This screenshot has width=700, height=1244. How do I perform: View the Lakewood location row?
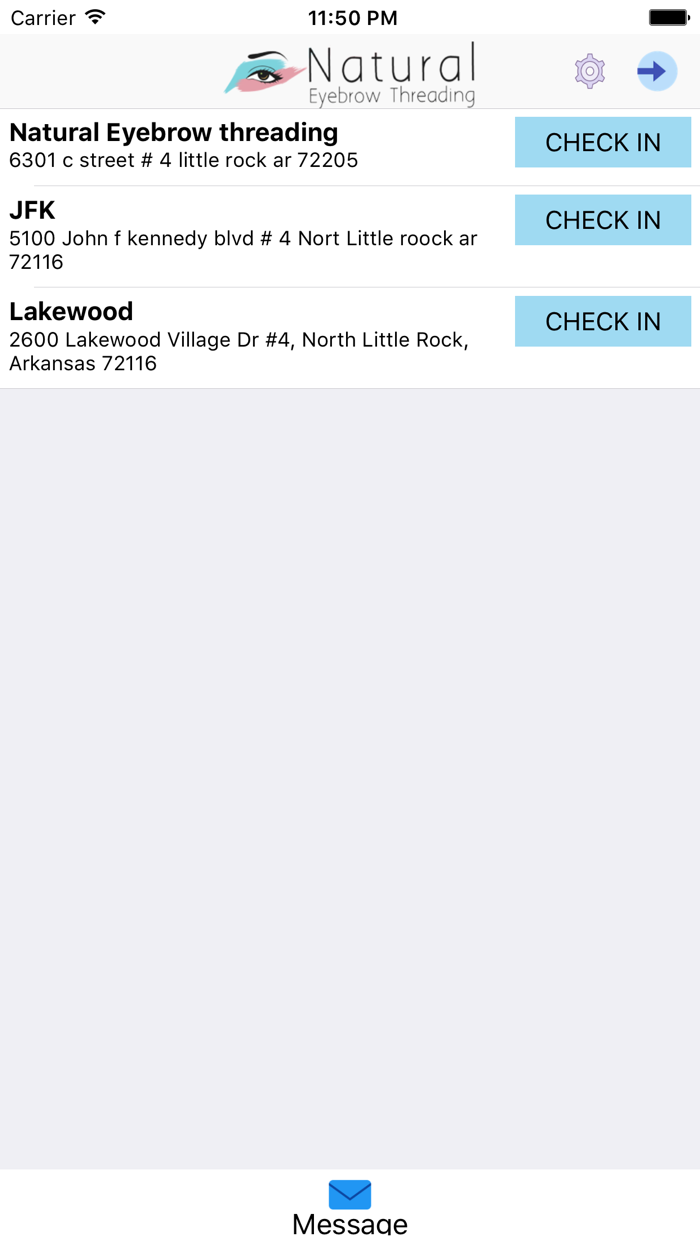(x=350, y=338)
